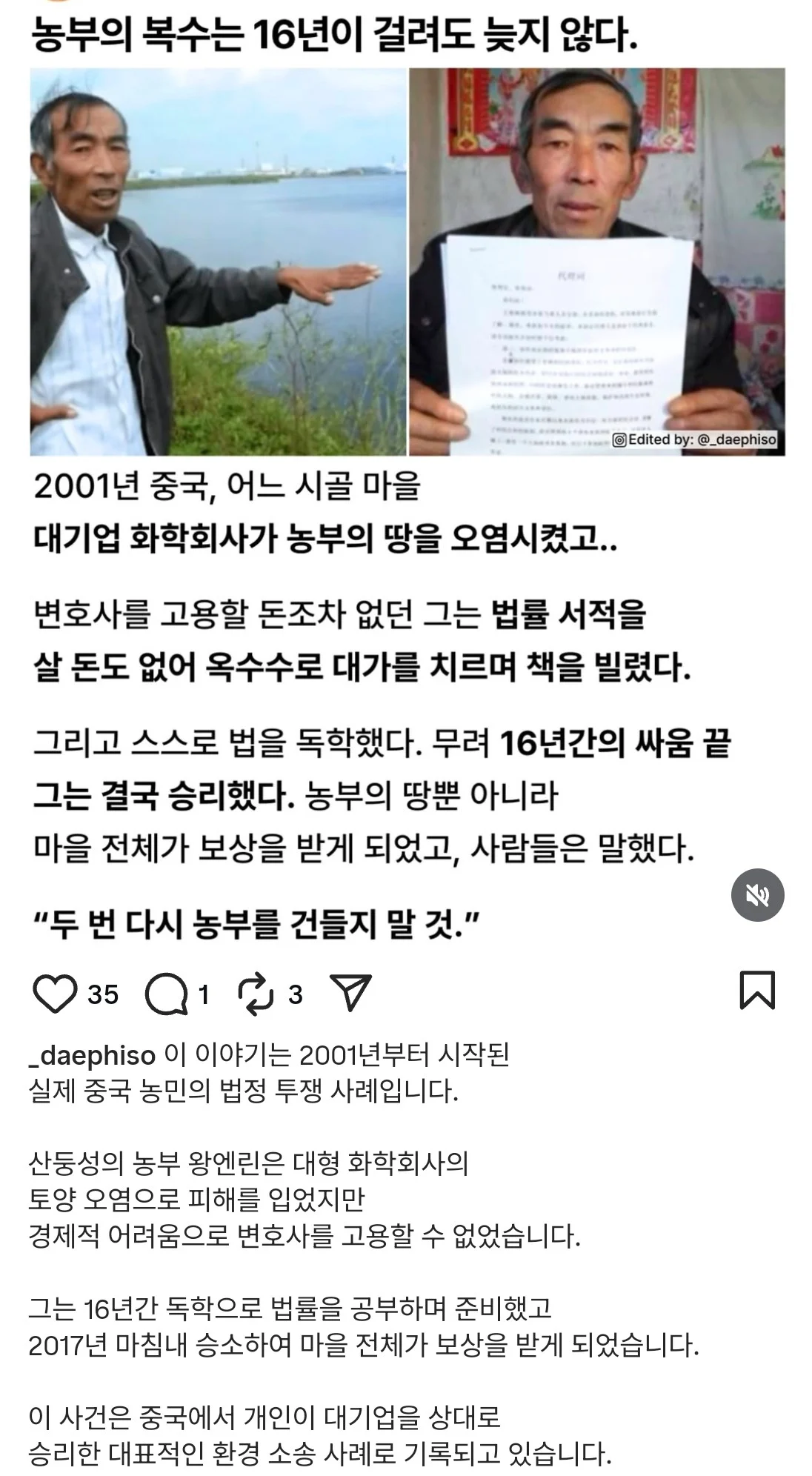Unmute the video sound
This screenshot has height=1476, width=812.
[757, 895]
